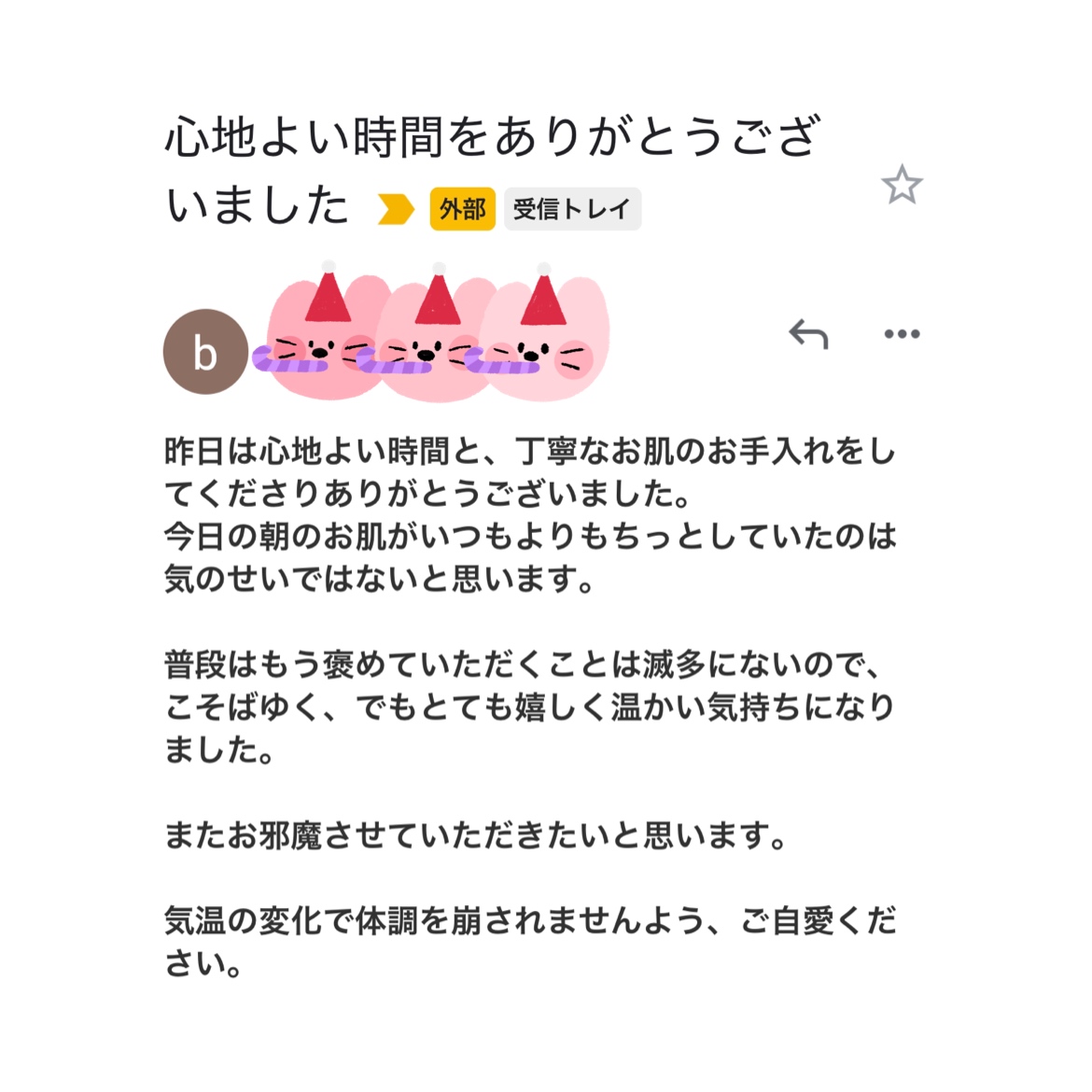This screenshot has width=1092, height=1092.
Task: Tap the 外部 label chip
Action: [462, 209]
